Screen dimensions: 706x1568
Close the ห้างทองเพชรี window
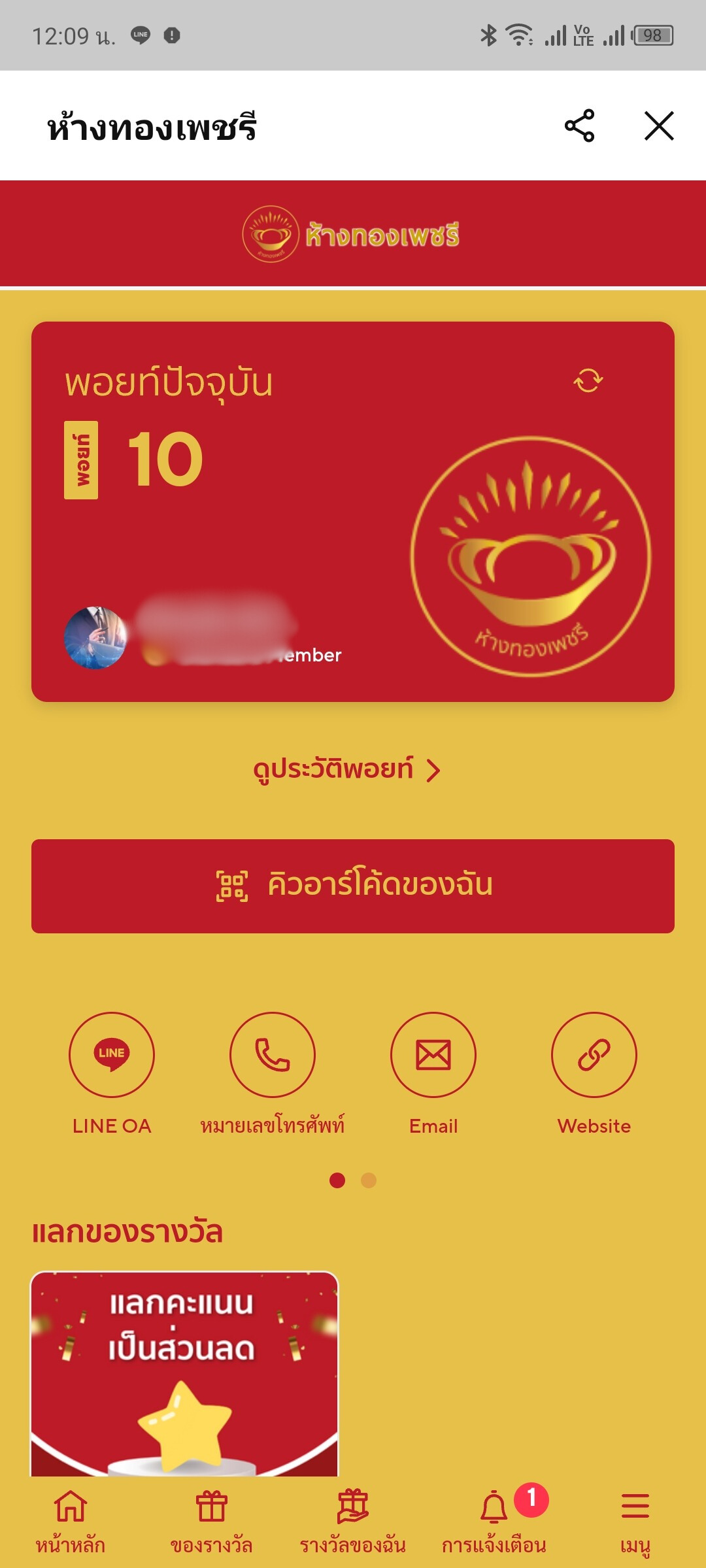pos(659,125)
